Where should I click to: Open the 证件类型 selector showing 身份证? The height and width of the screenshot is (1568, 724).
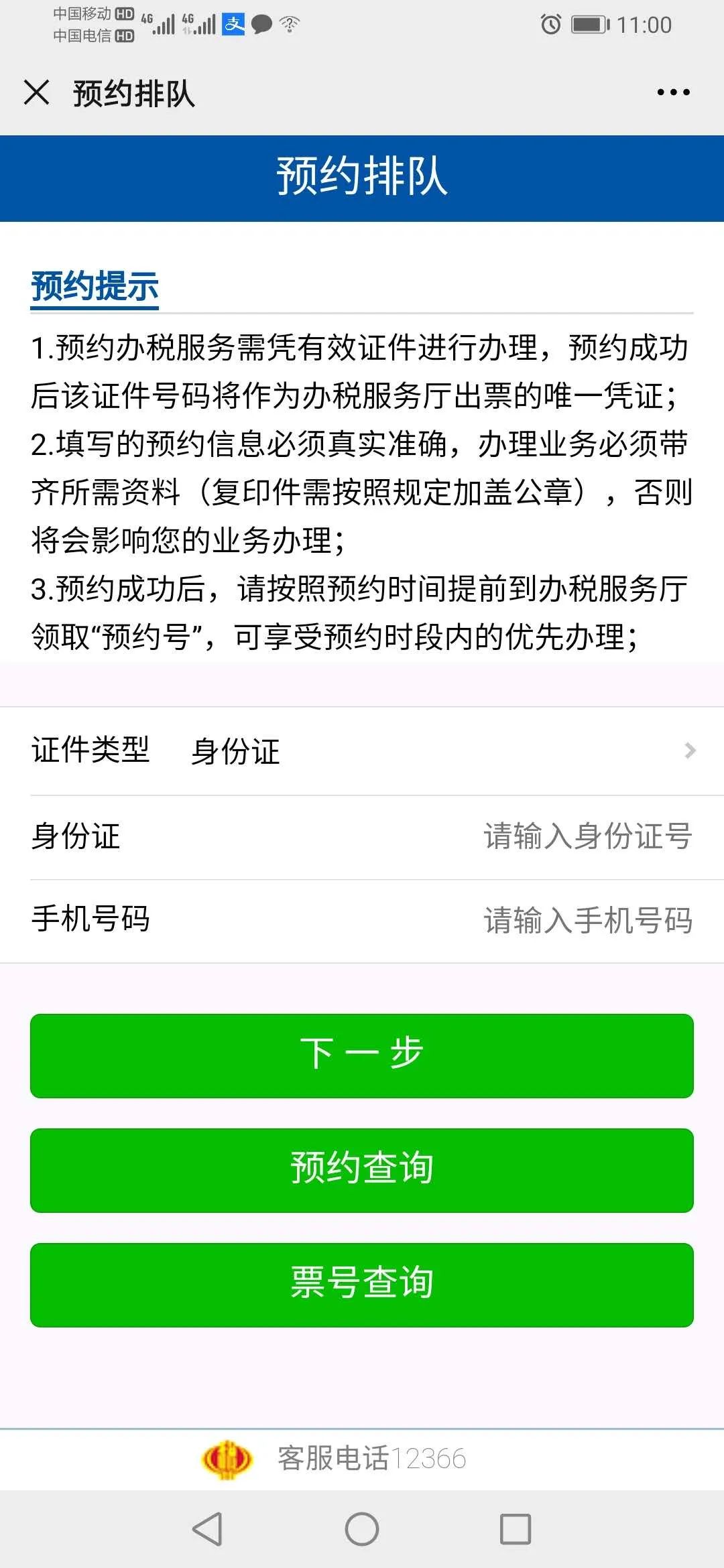[362, 750]
